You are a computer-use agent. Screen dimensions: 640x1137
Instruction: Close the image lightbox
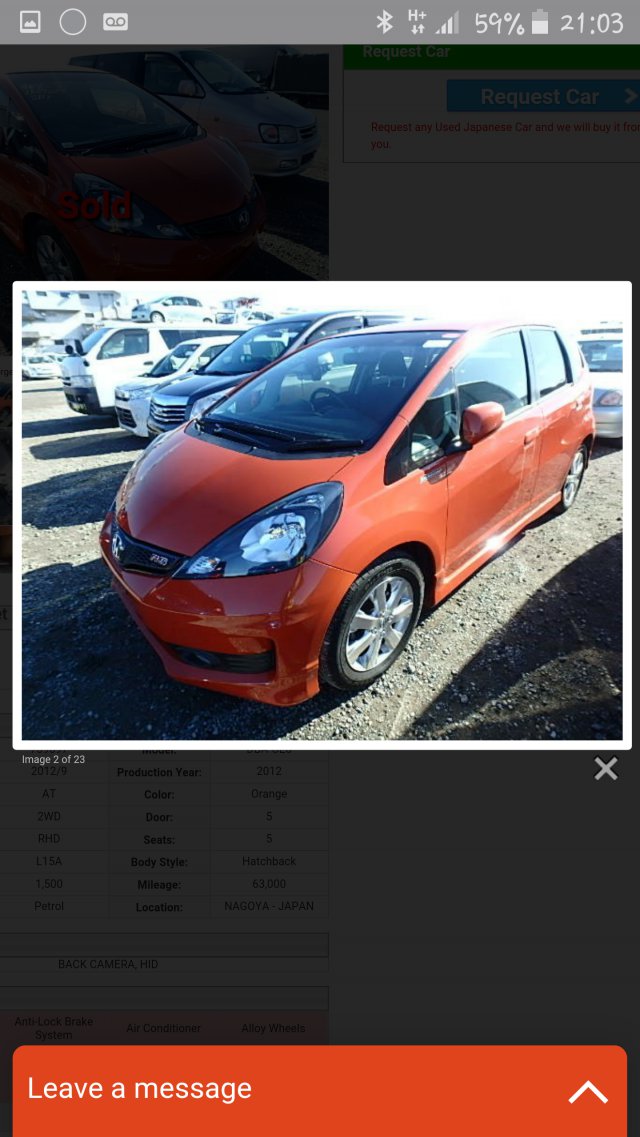click(605, 769)
